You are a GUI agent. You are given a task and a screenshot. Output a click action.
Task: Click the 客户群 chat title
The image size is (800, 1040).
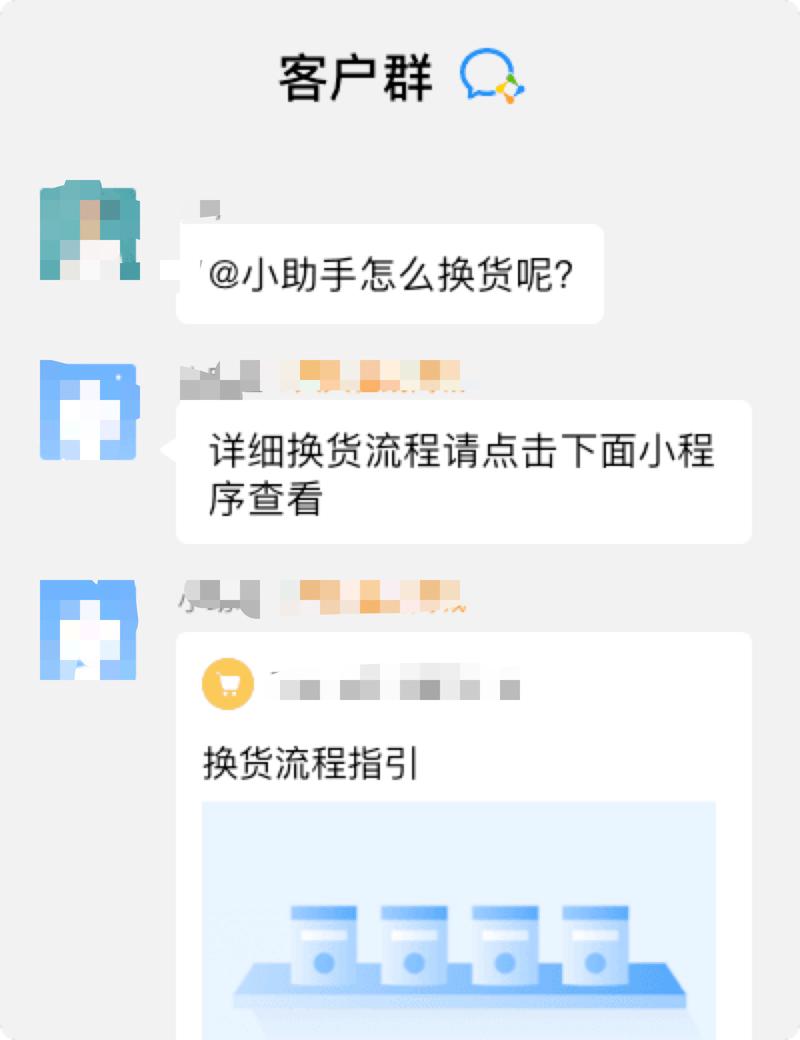click(x=355, y=78)
